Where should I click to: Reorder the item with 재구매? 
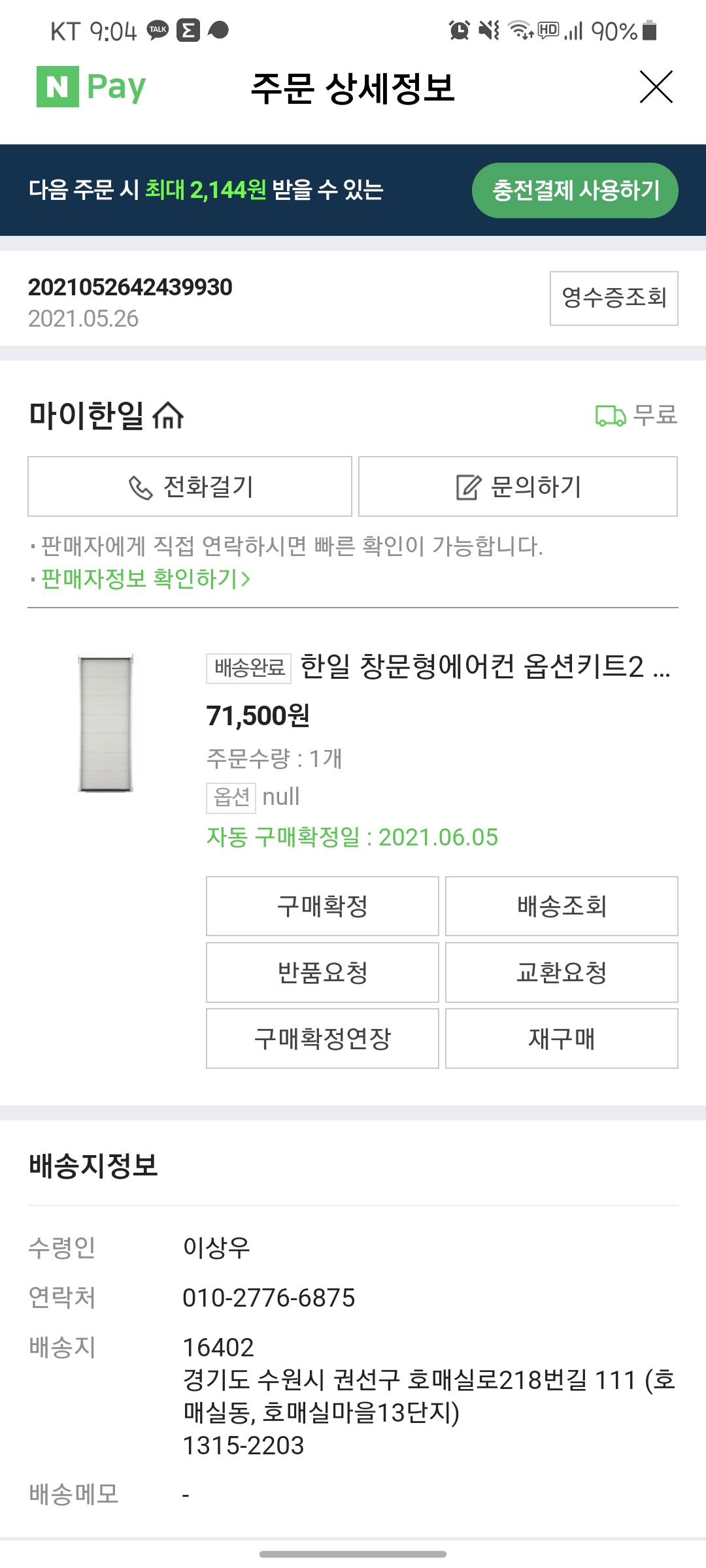(x=562, y=1038)
